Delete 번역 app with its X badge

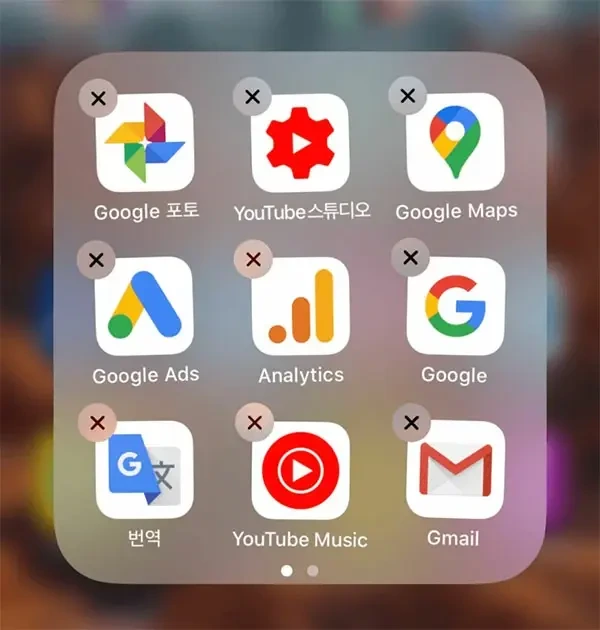[97, 423]
